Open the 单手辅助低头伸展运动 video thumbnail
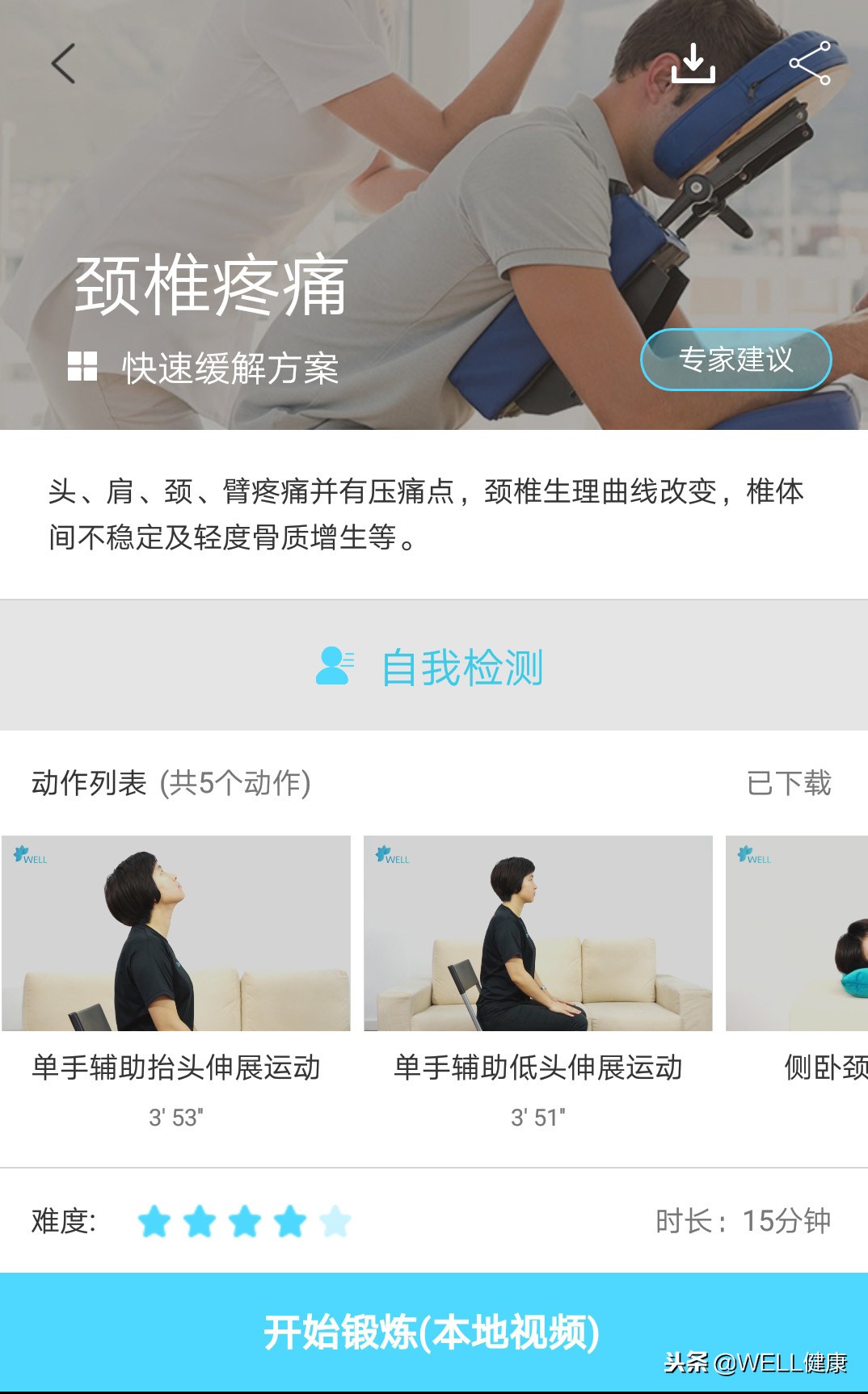Image resolution: width=868 pixels, height=1394 pixels. 538,930
